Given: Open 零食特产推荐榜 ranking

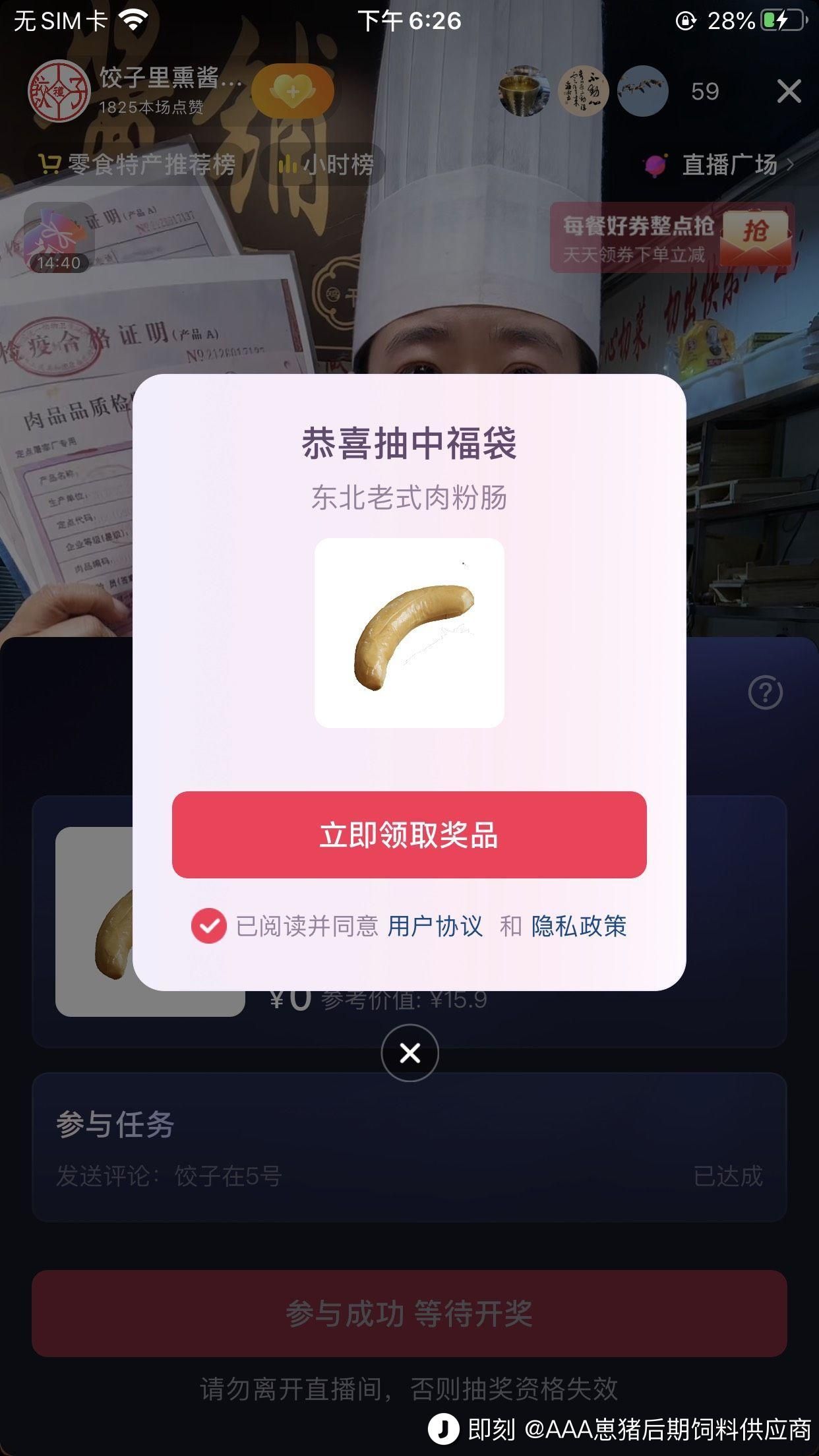Looking at the screenshot, I should (x=138, y=165).
